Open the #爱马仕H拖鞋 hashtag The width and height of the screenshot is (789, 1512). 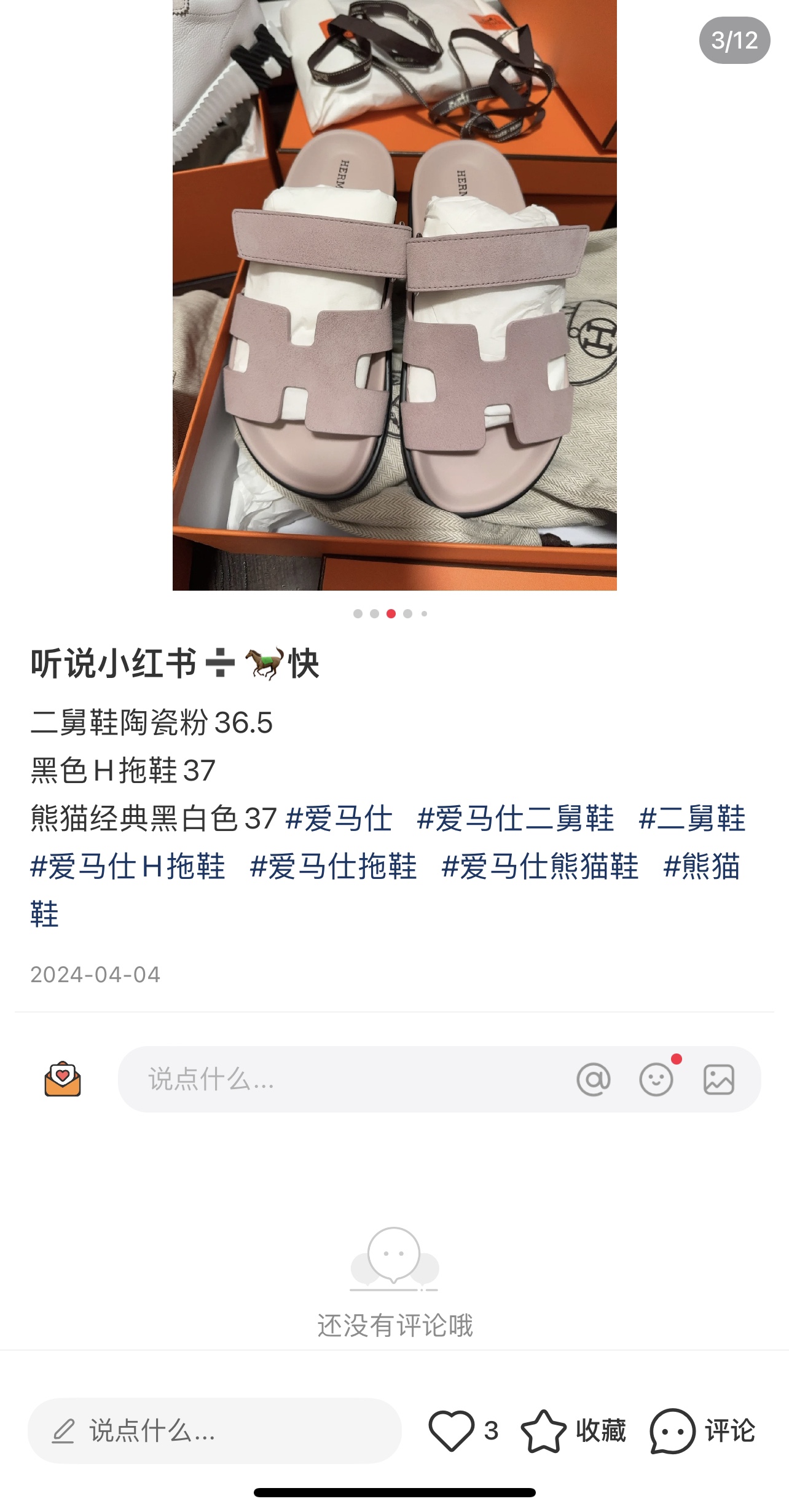pyautogui.click(x=128, y=866)
